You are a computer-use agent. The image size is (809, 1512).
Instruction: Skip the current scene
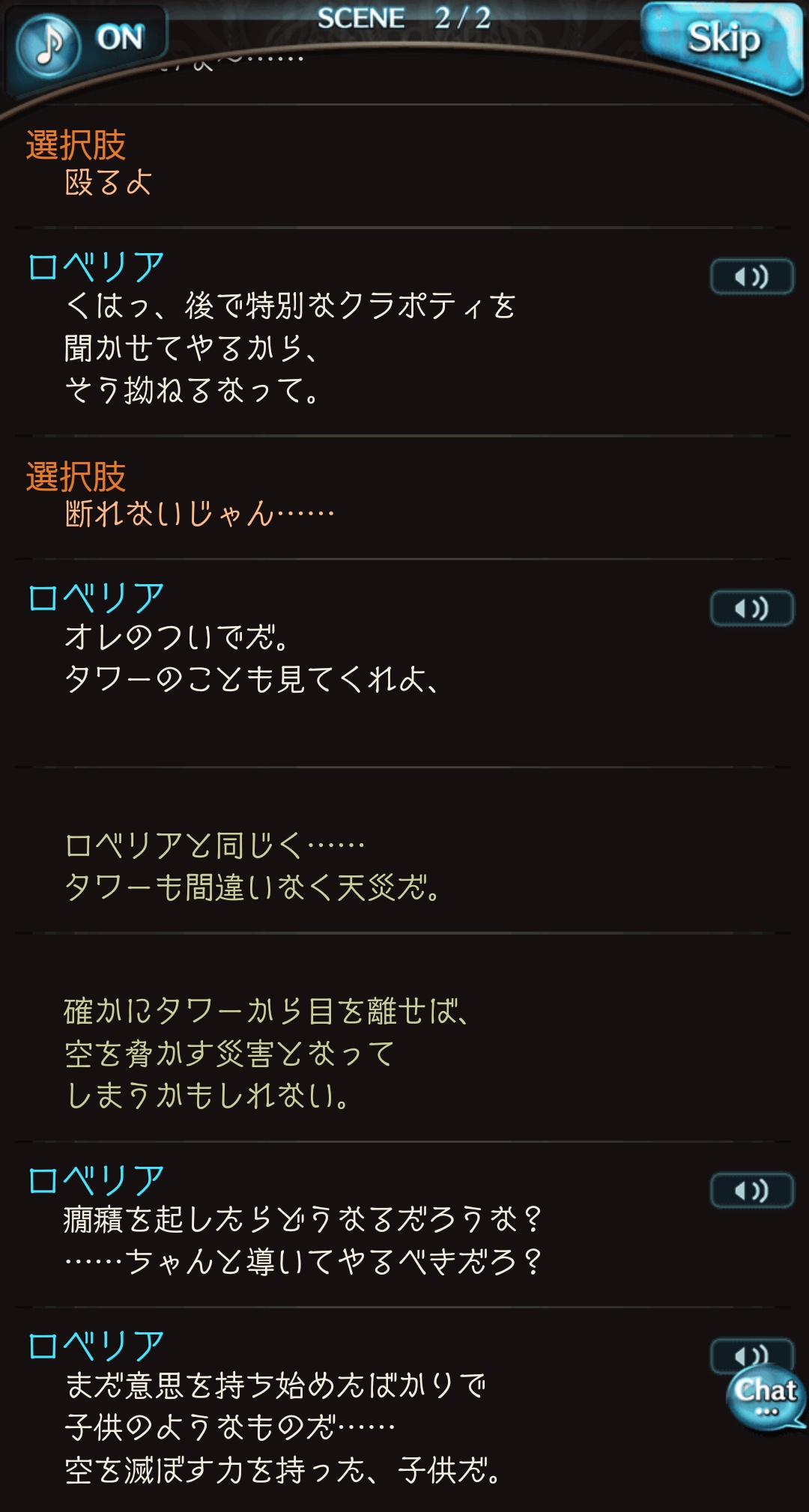pos(724,45)
